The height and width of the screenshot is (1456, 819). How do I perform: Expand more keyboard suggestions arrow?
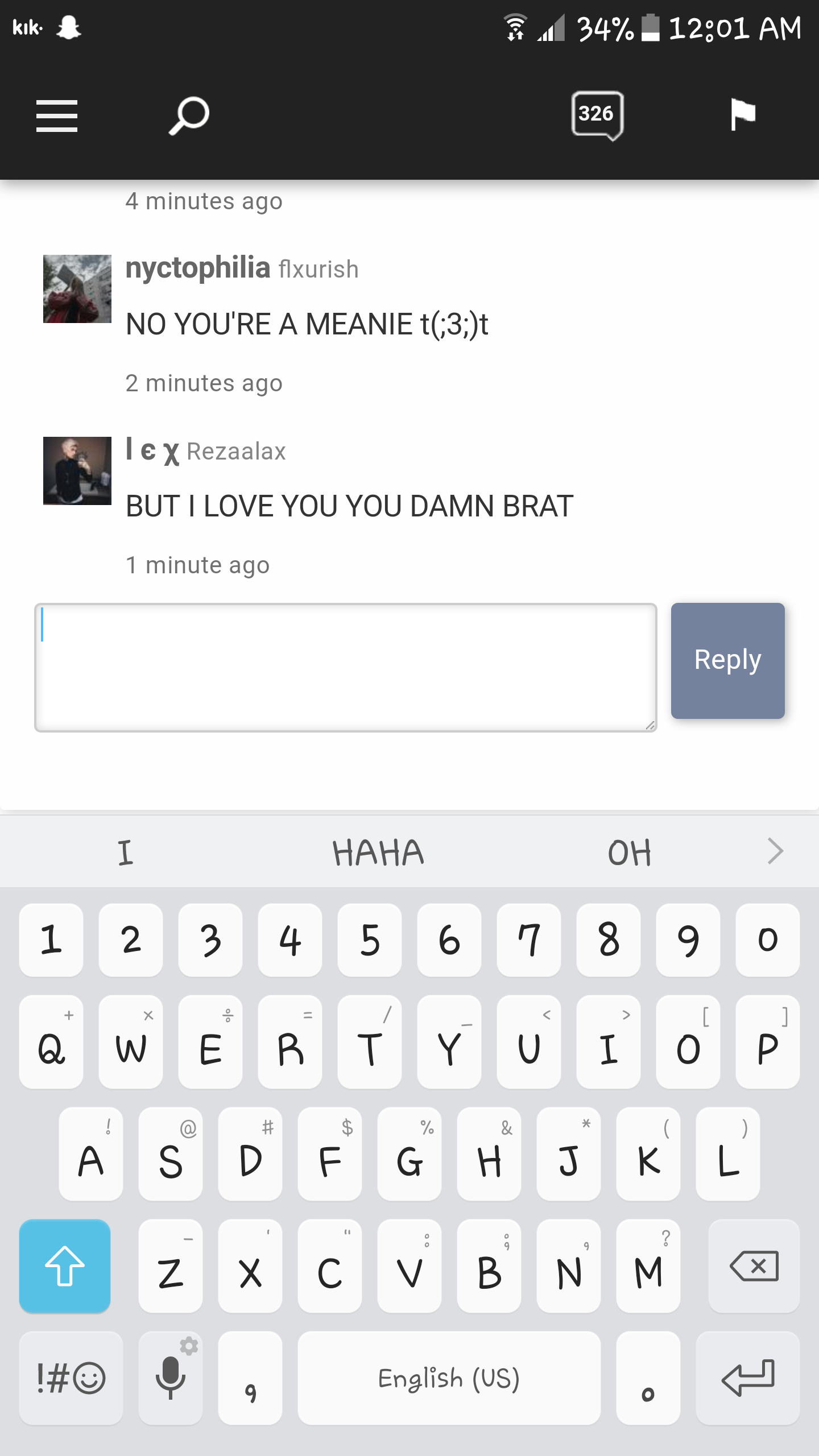click(x=775, y=851)
